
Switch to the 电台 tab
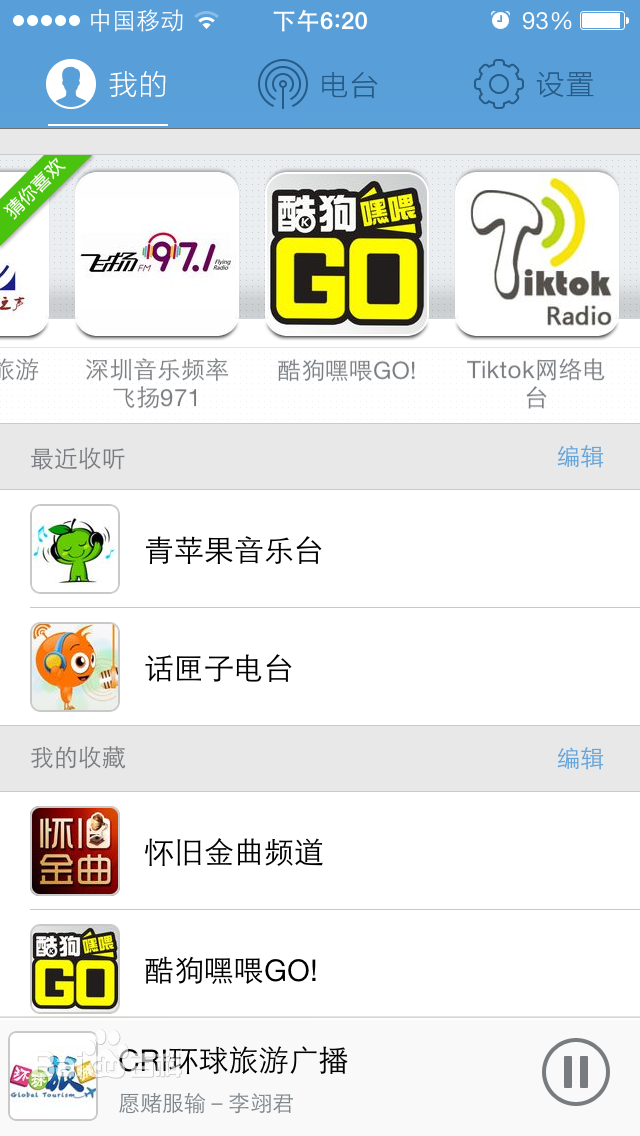coord(318,85)
